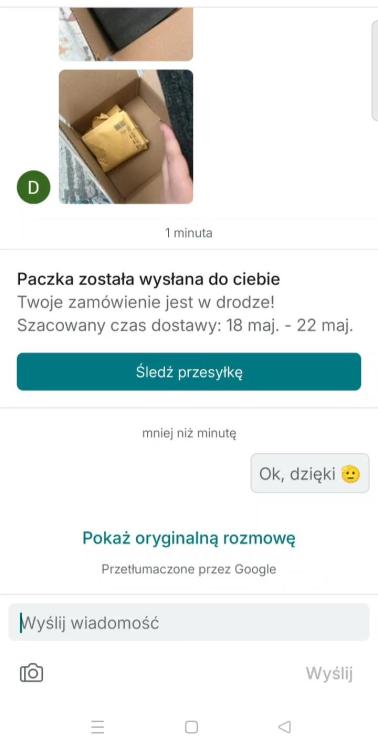Open the photo of the box with yellow envelope
The width and height of the screenshot is (378, 750).
126,137
